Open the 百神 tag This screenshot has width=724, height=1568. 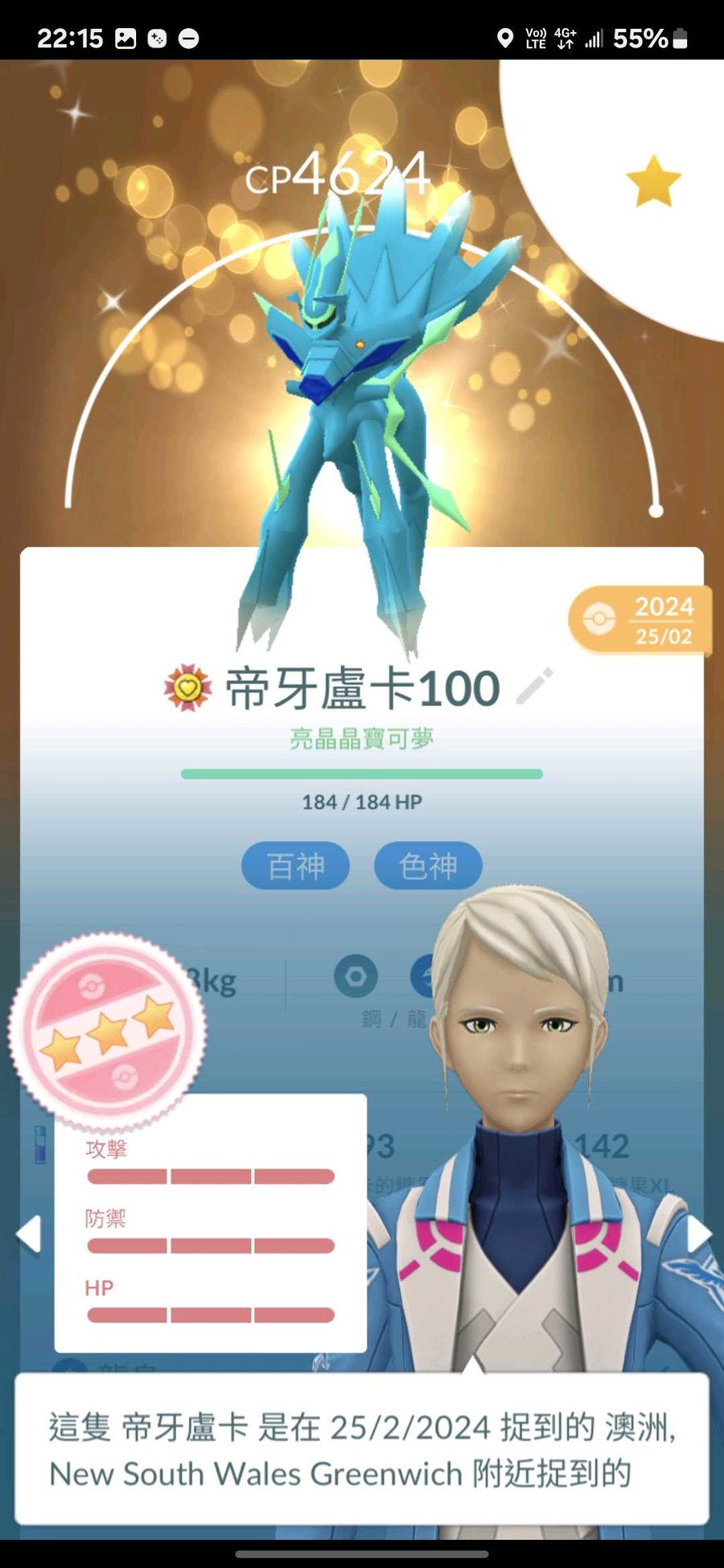[295, 866]
